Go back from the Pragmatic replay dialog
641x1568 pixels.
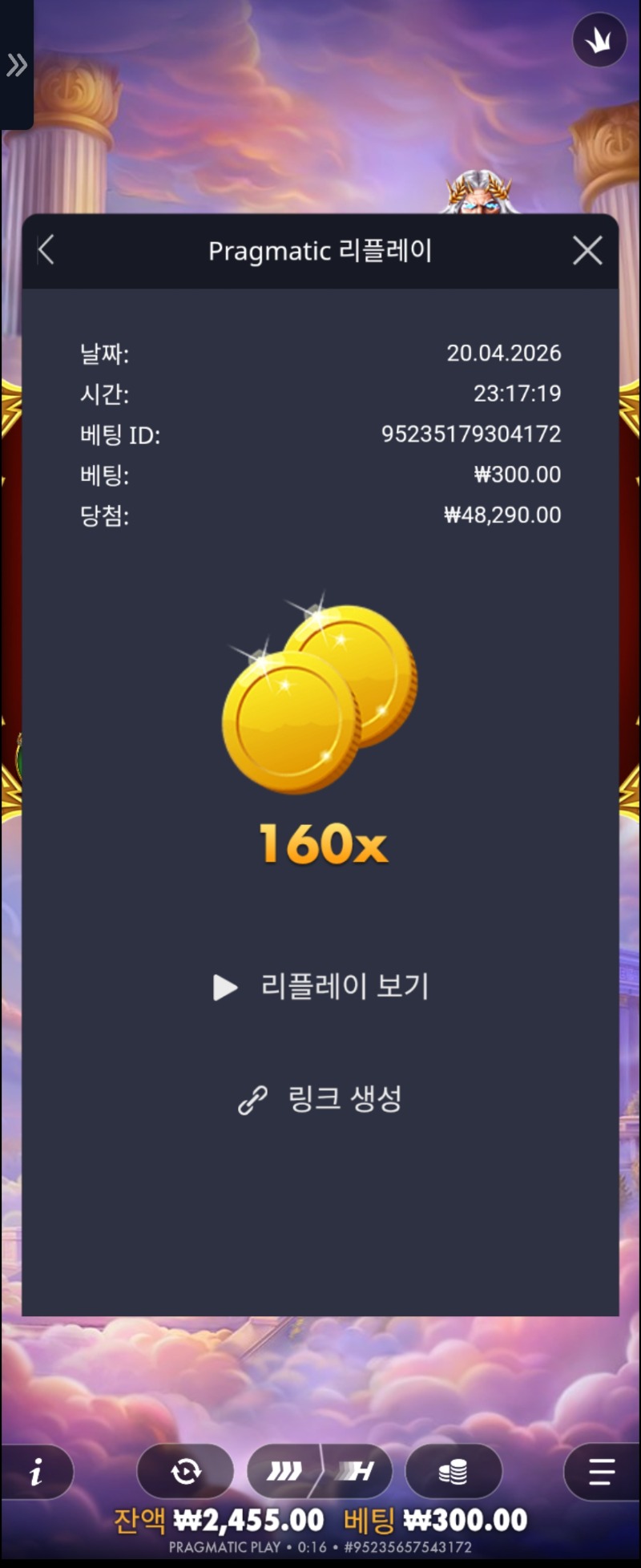pos(46,250)
